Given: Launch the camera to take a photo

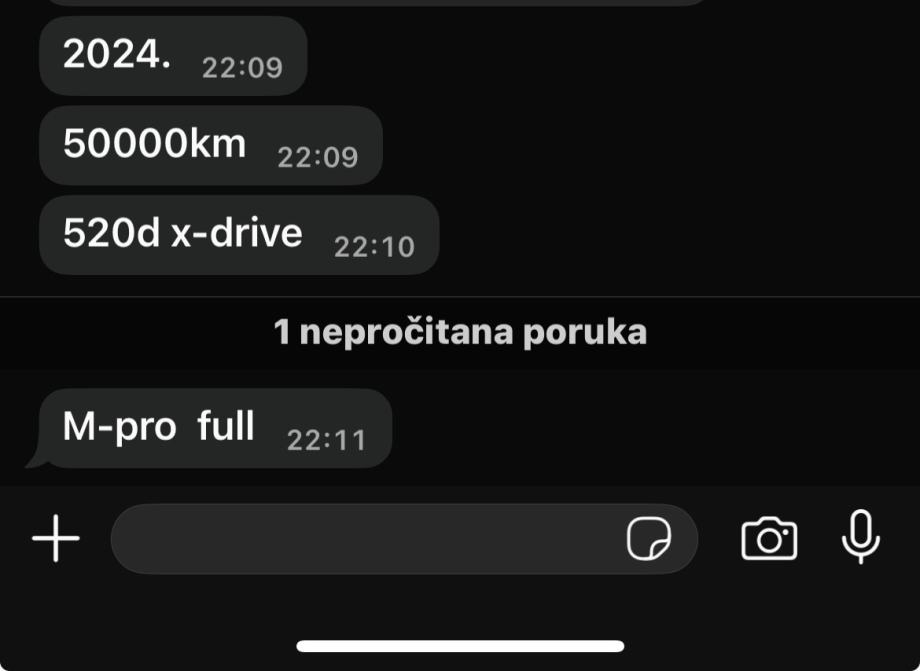Looking at the screenshot, I should click(769, 540).
